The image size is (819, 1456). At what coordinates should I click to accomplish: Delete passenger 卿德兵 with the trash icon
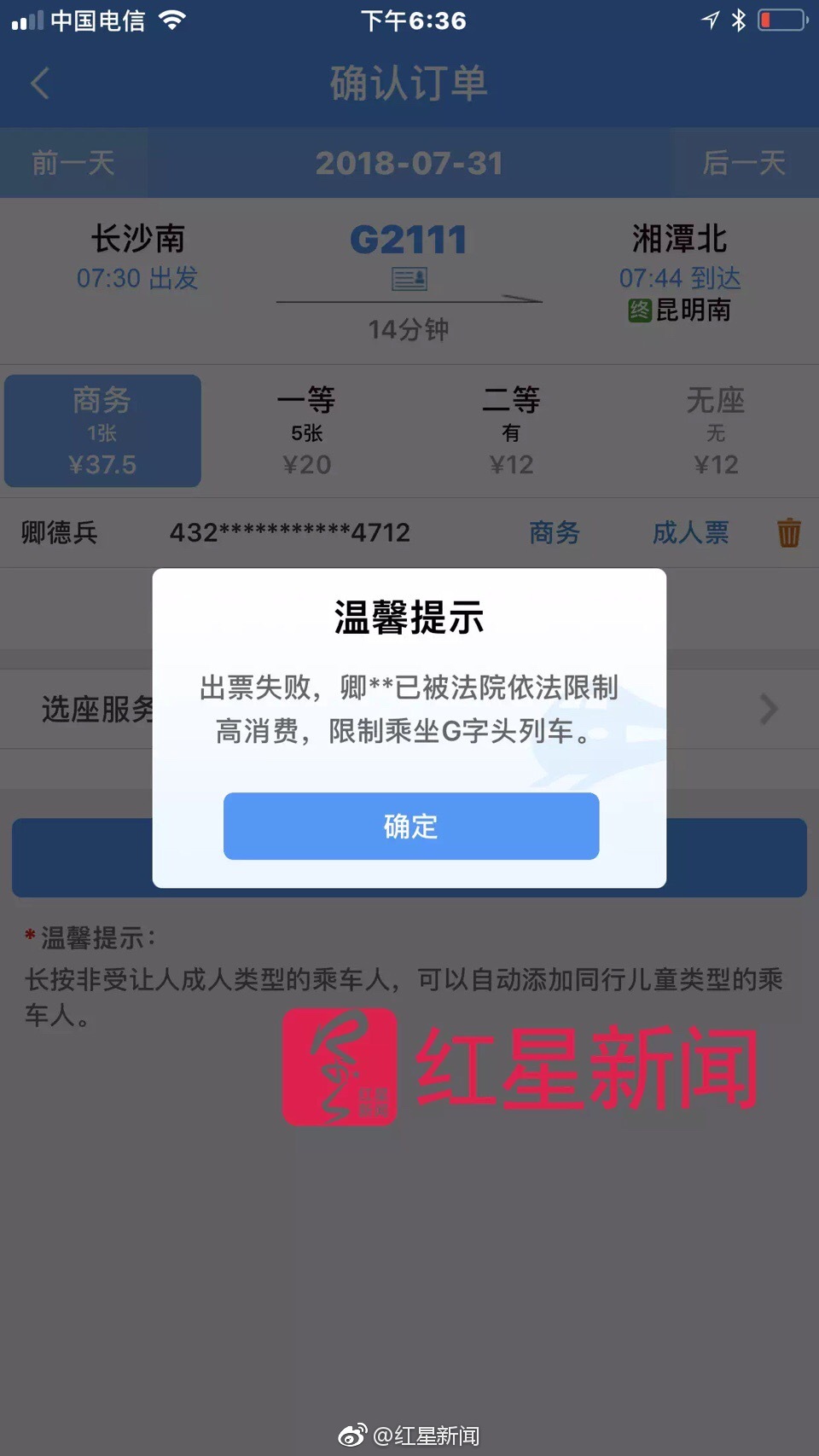coord(789,532)
